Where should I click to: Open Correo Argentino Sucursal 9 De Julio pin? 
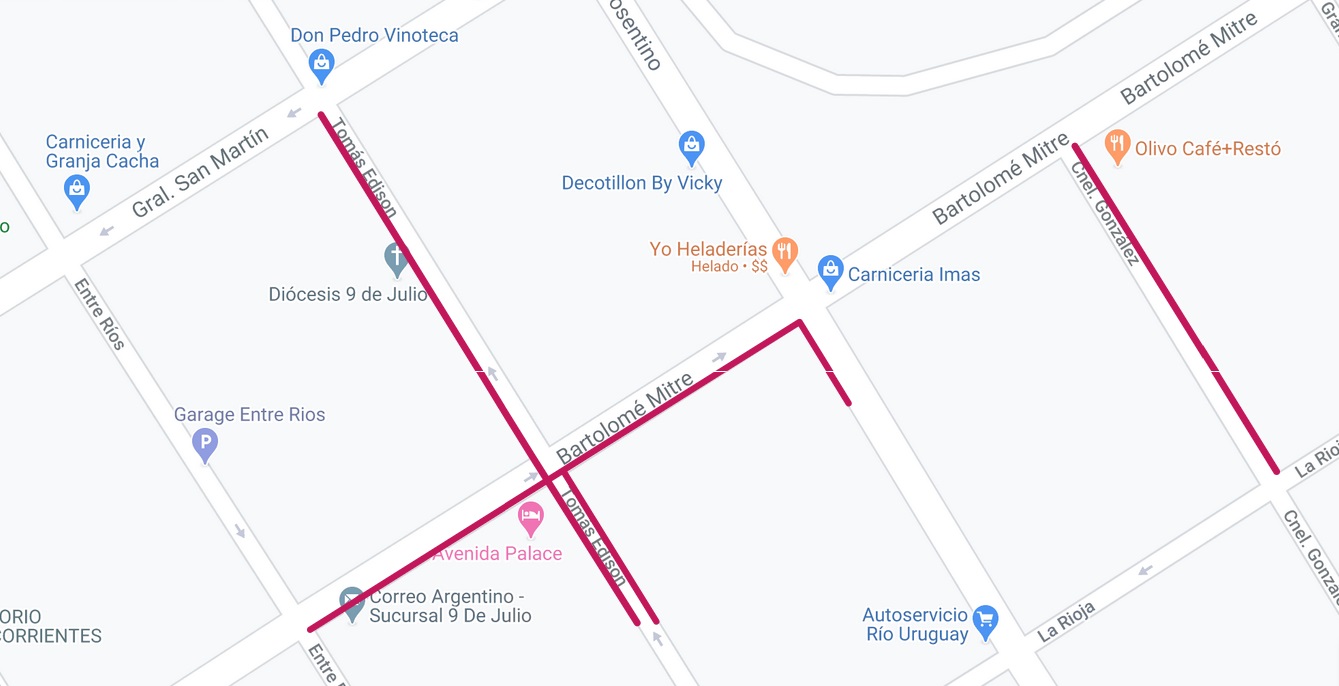(351, 604)
